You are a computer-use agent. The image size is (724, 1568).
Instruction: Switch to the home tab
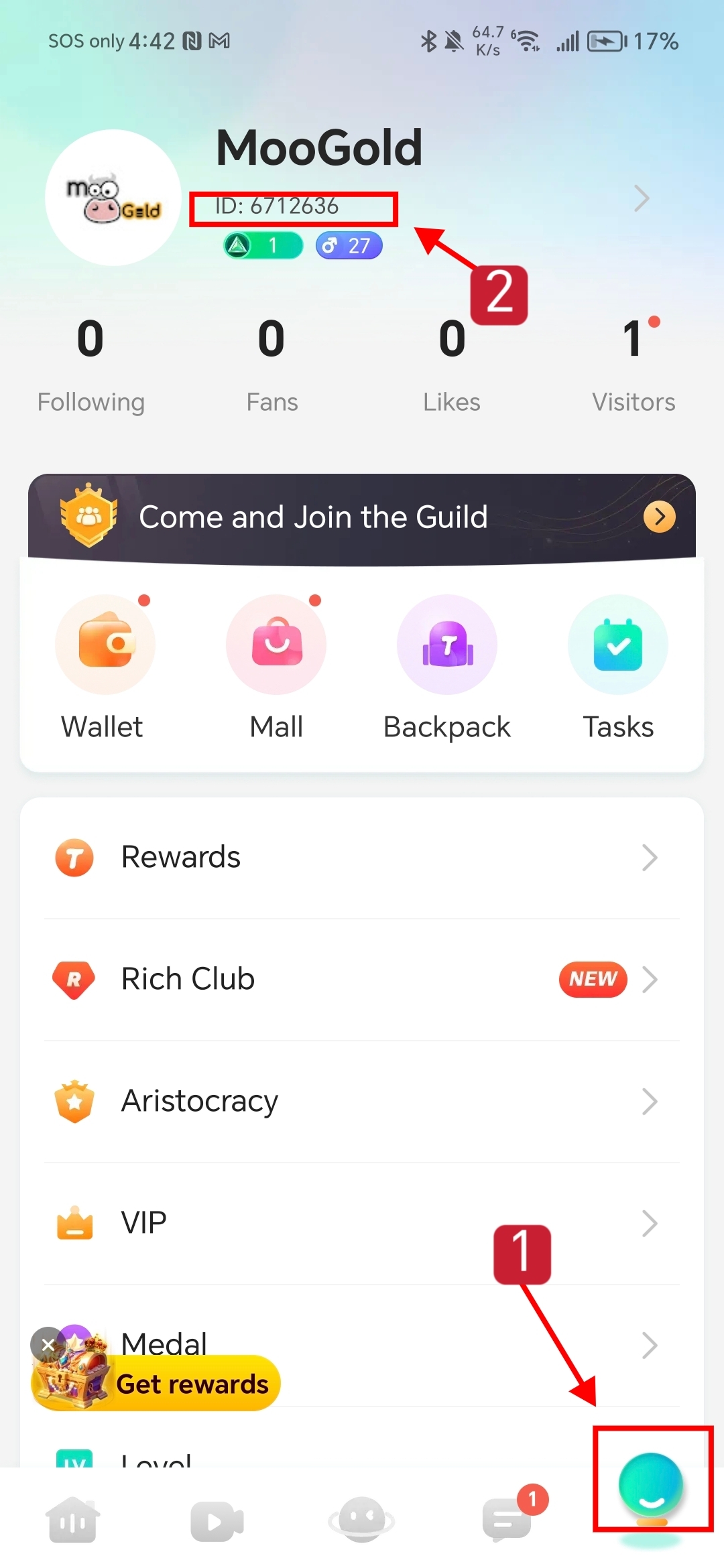click(72, 1520)
